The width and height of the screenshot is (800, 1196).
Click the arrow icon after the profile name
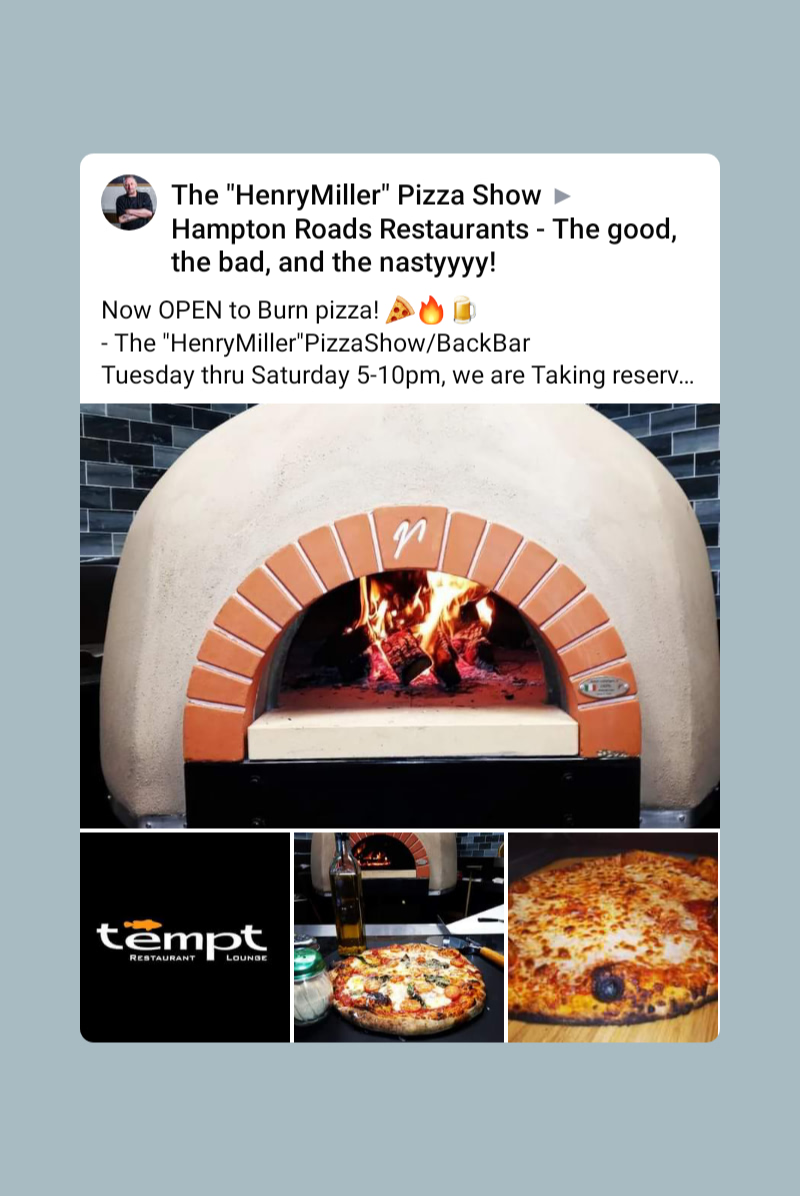[563, 197]
